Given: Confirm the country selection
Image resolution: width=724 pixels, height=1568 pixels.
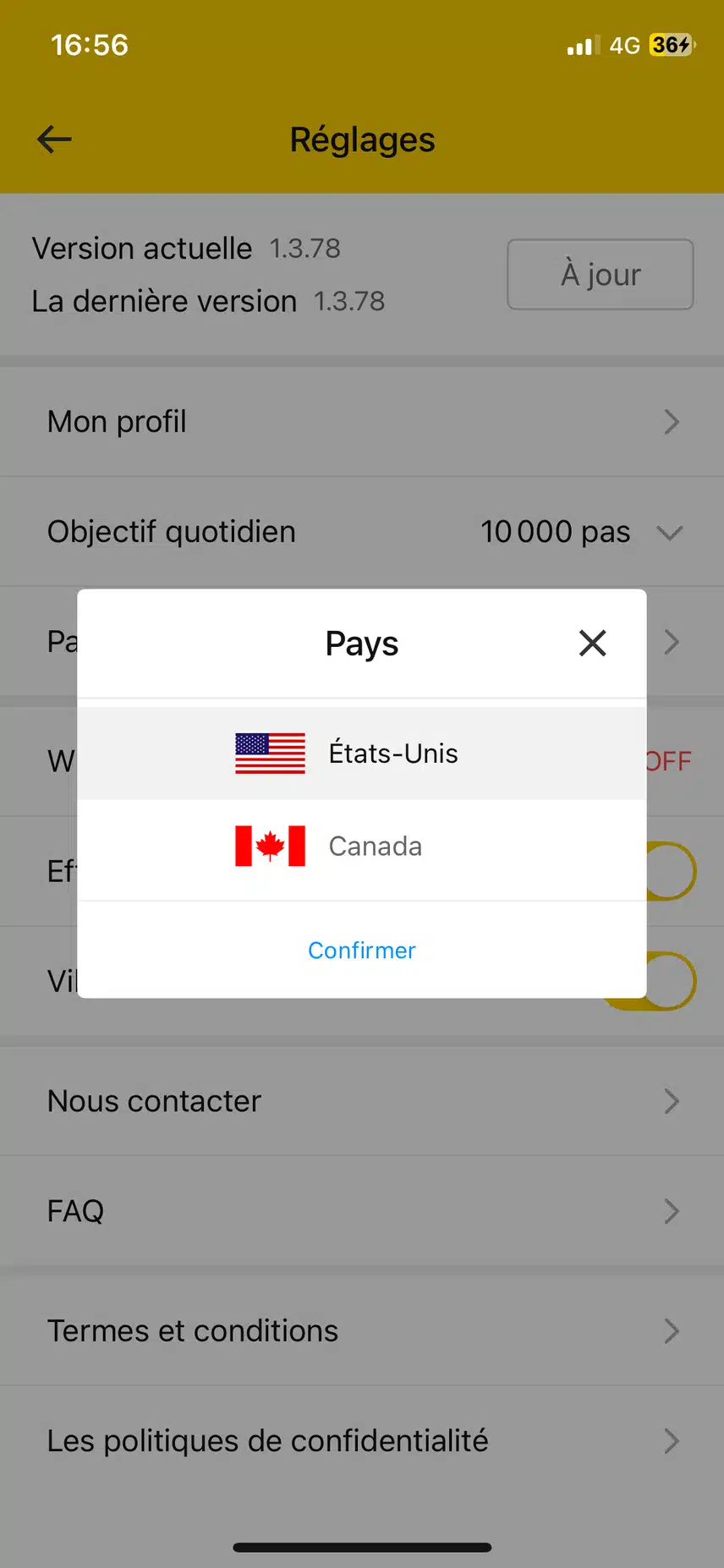Looking at the screenshot, I should pos(362,951).
